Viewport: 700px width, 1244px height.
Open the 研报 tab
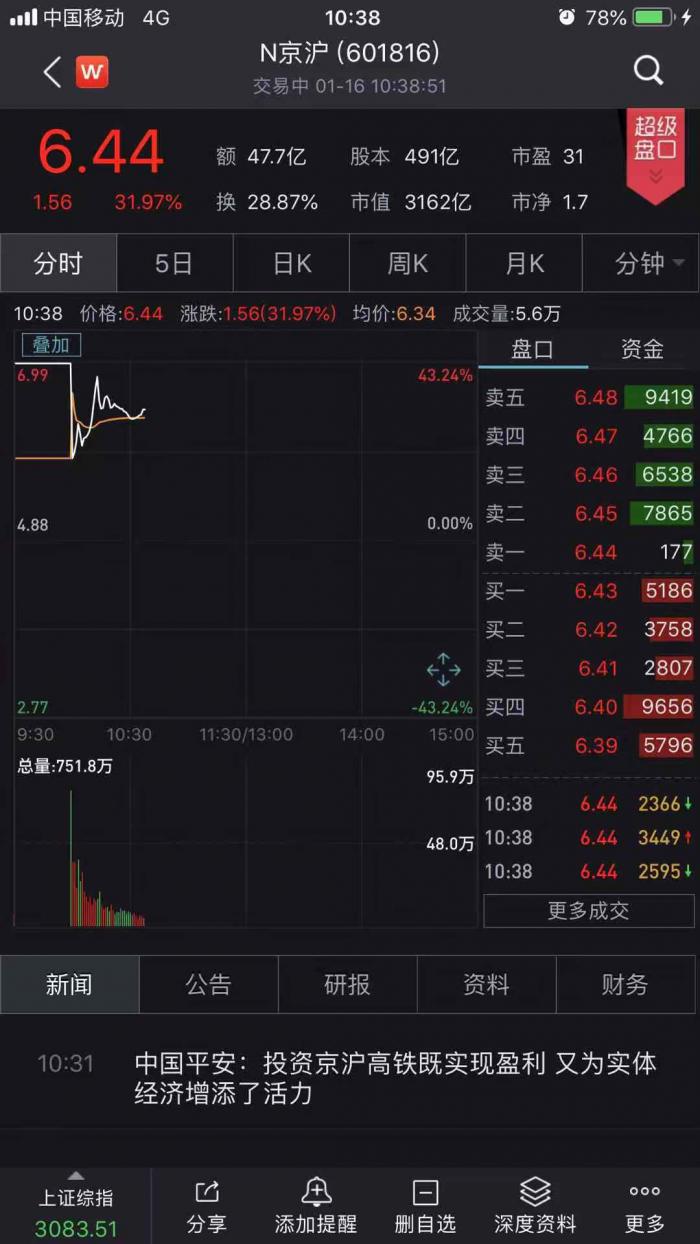pyautogui.click(x=347, y=984)
